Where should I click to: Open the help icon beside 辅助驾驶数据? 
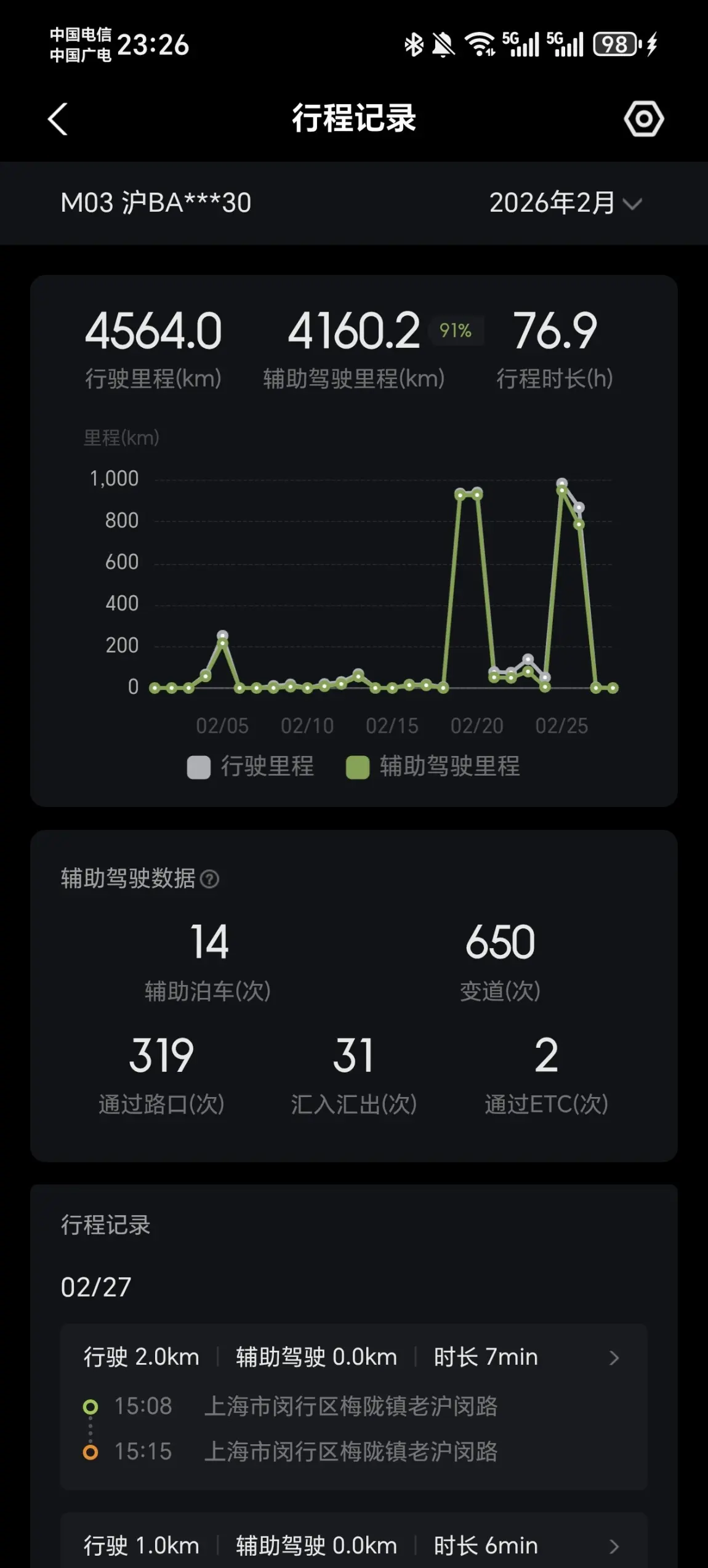pos(210,879)
